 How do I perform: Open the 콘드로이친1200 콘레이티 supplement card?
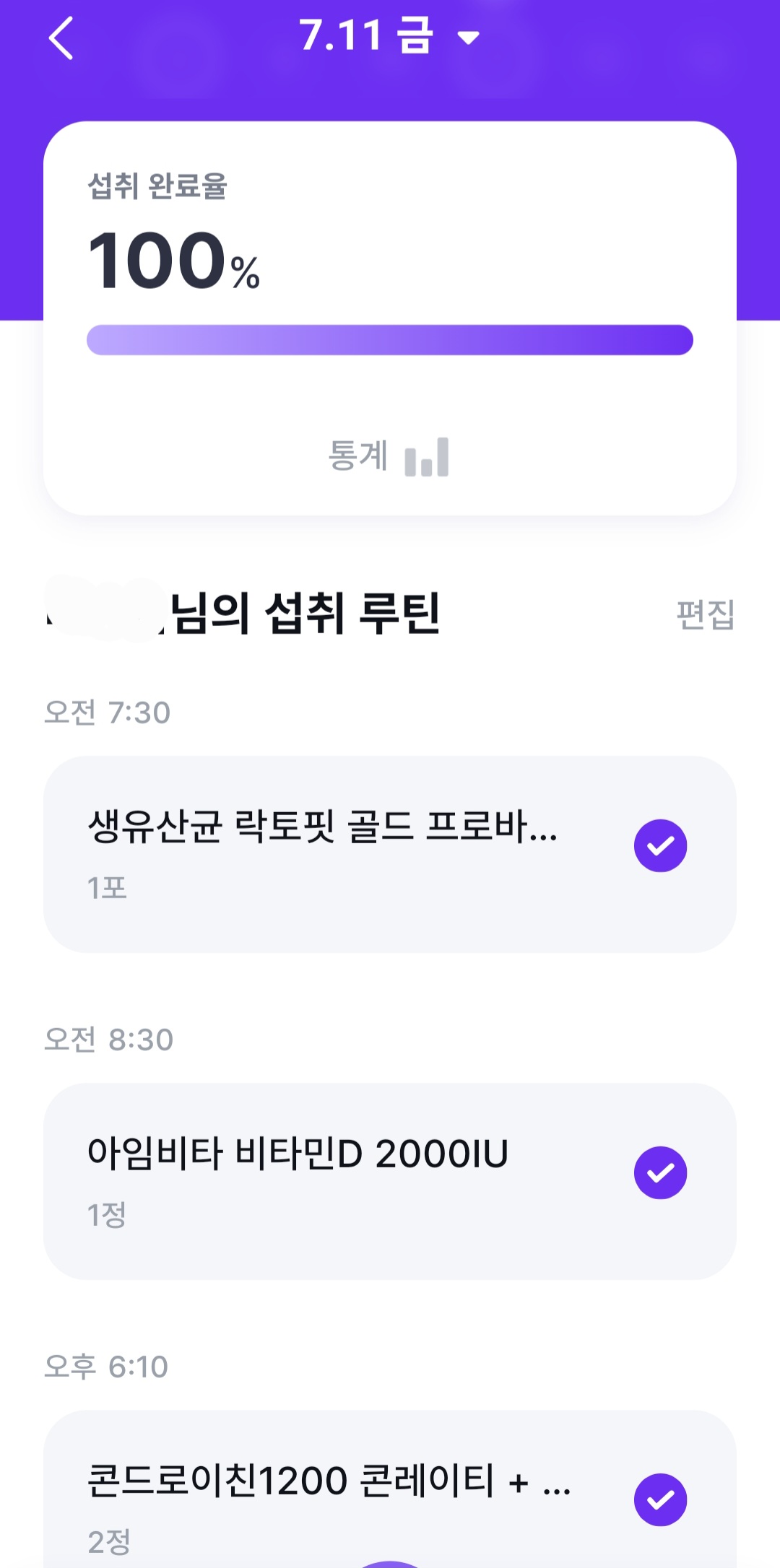[390, 1489]
